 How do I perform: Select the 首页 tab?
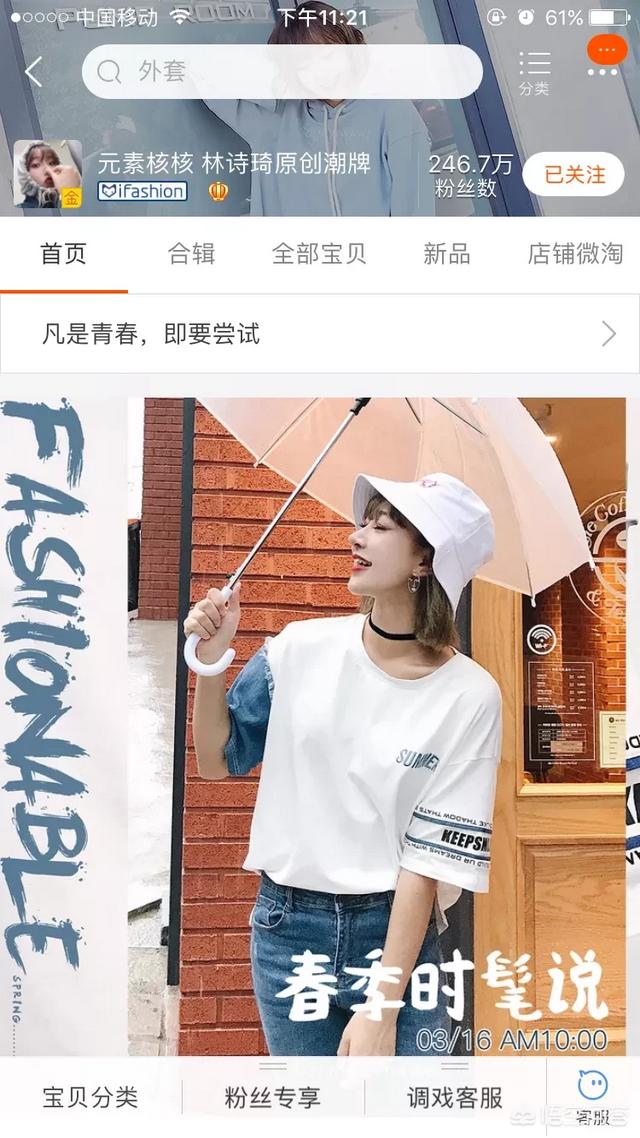(x=64, y=254)
